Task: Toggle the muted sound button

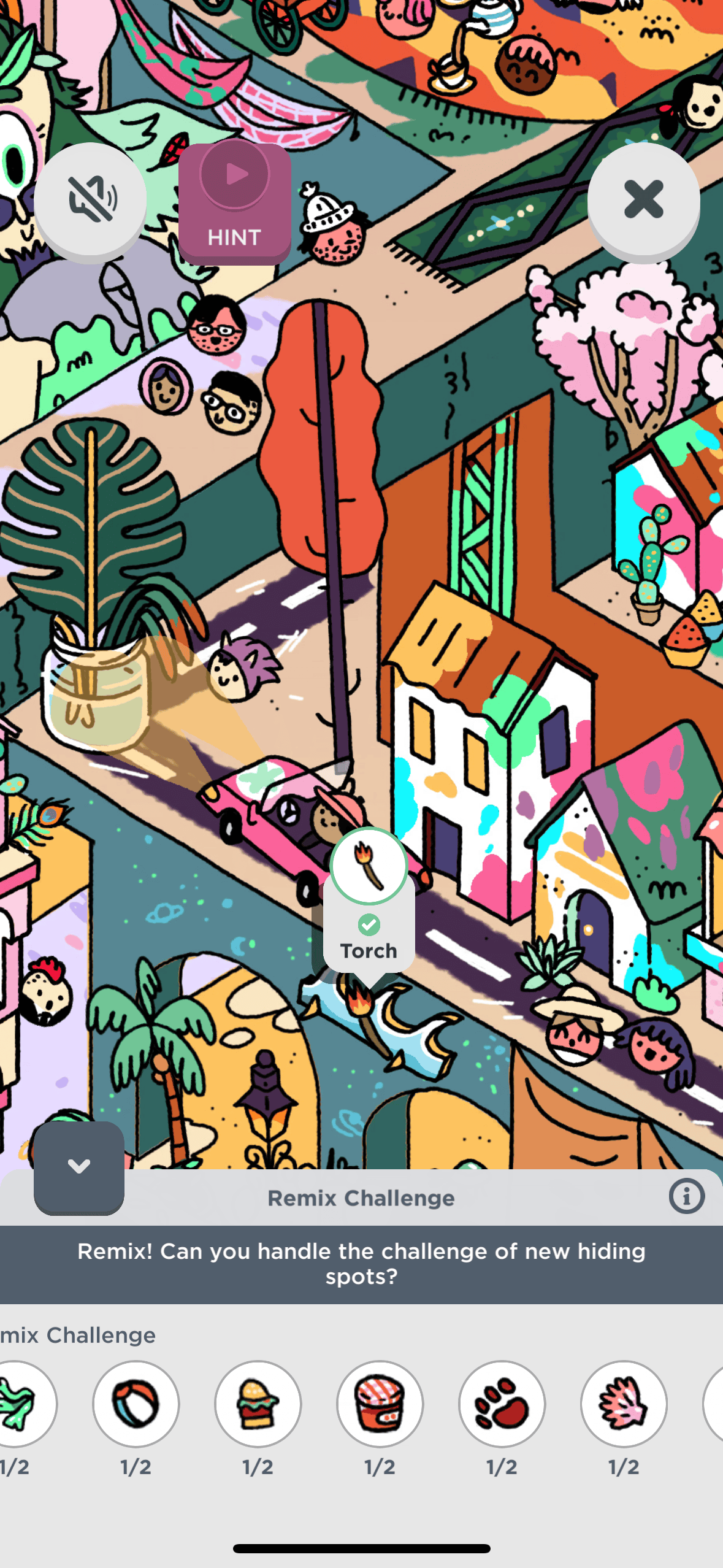Action: pos(90,199)
